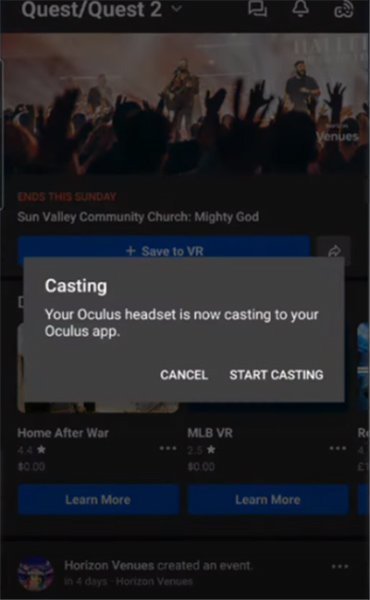
Task: Share the Sun Valley Community Church event
Action: click(334, 251)
